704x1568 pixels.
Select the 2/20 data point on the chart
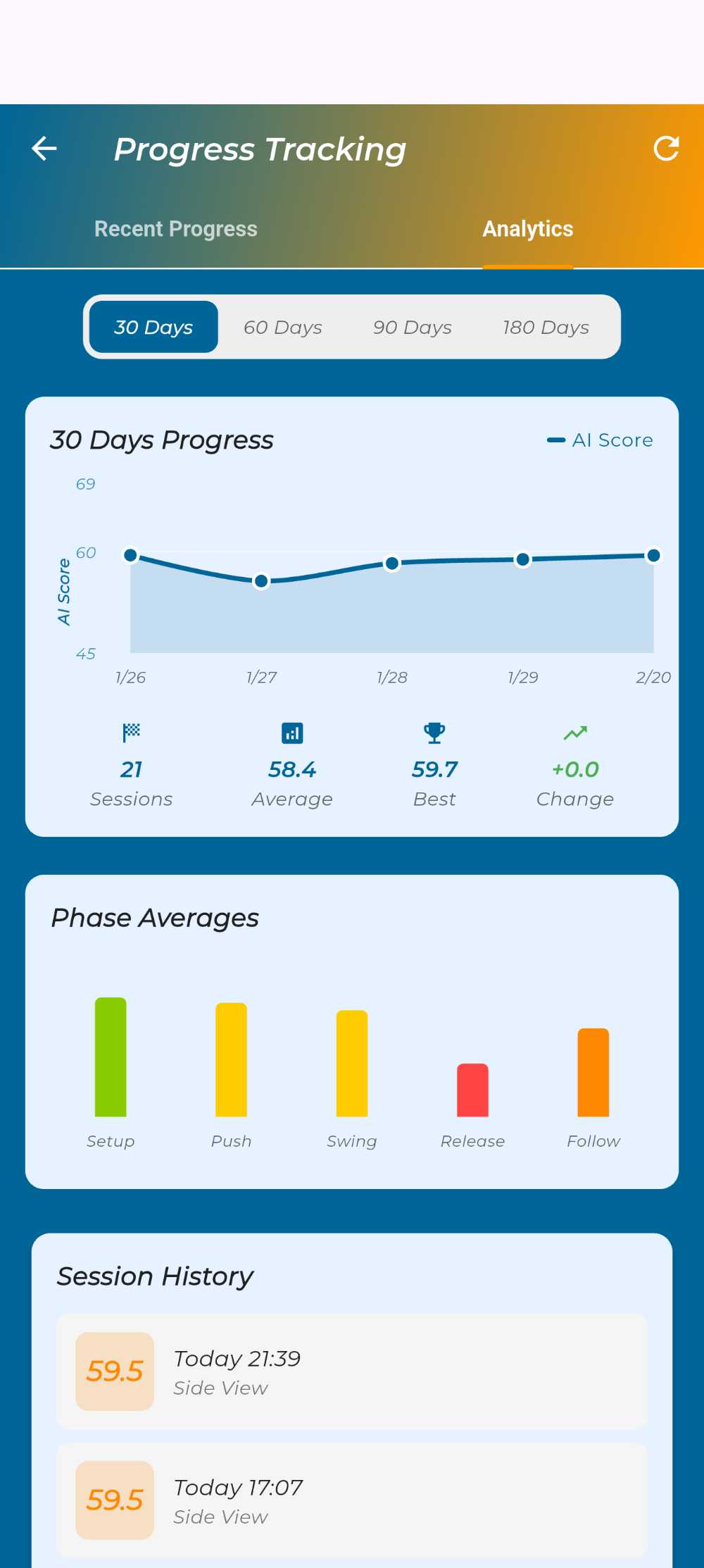[x=653, y=555]
